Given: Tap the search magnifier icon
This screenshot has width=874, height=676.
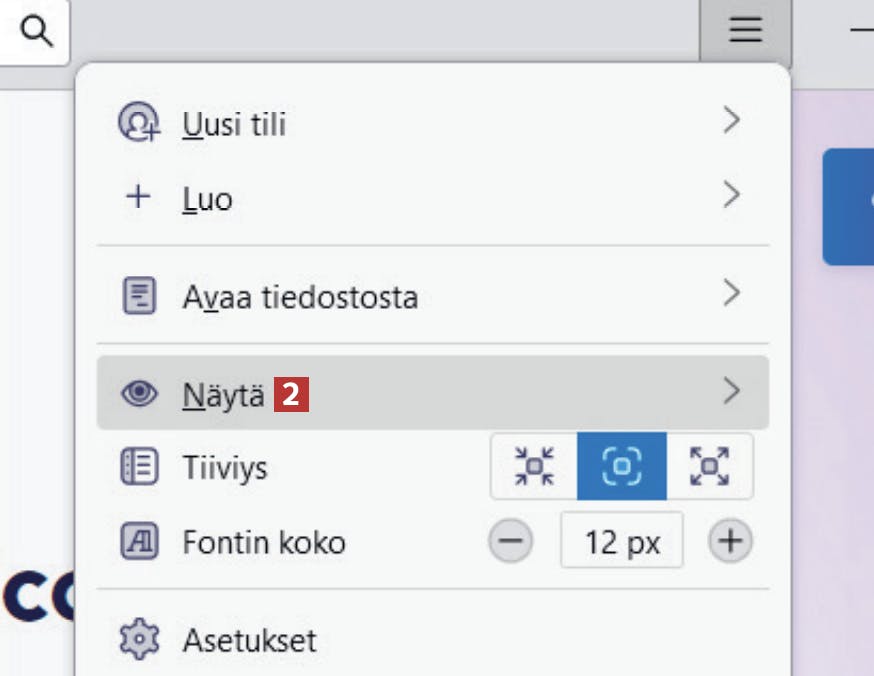Looking at the screenshot, I should click(36, 32).
